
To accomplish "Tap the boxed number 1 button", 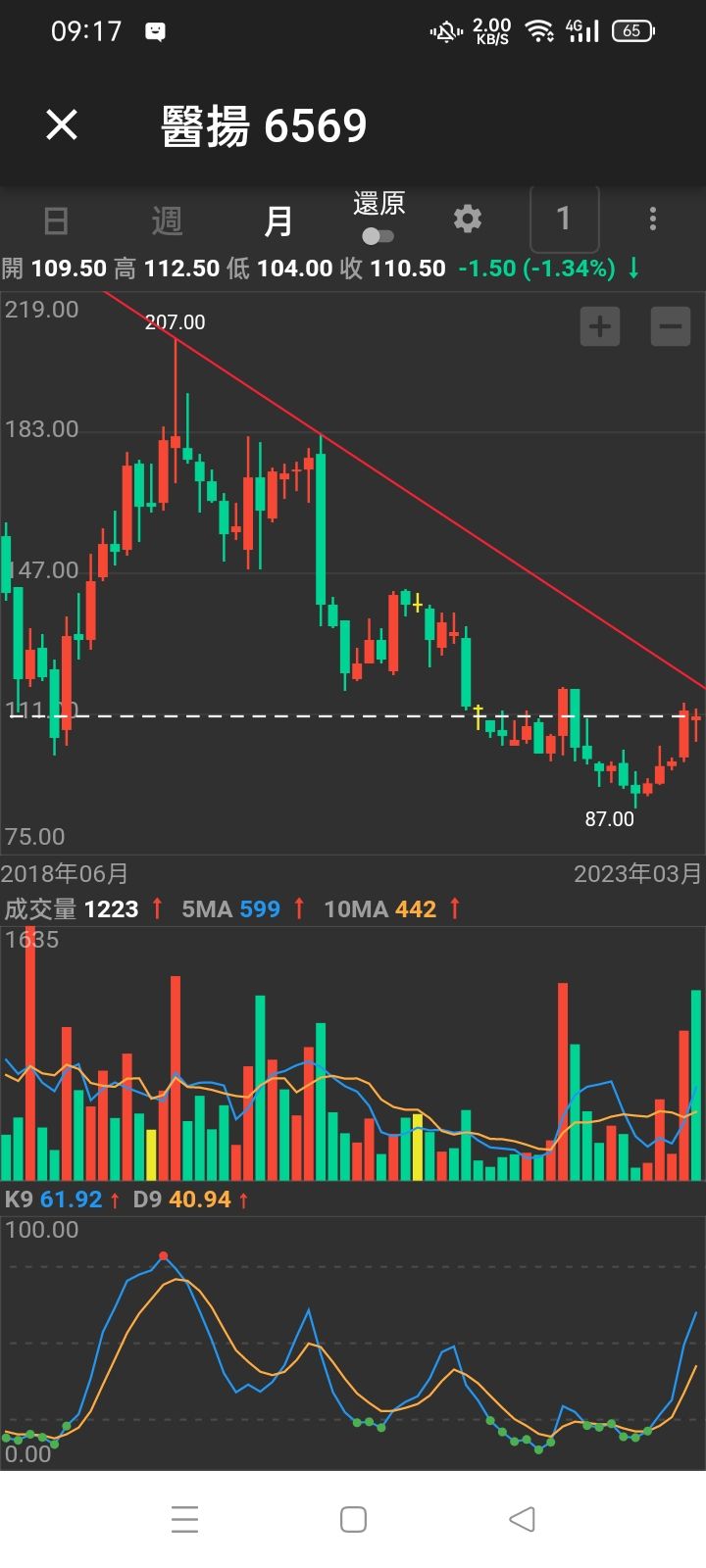I will pyautogui.click(x=564, y=219).
